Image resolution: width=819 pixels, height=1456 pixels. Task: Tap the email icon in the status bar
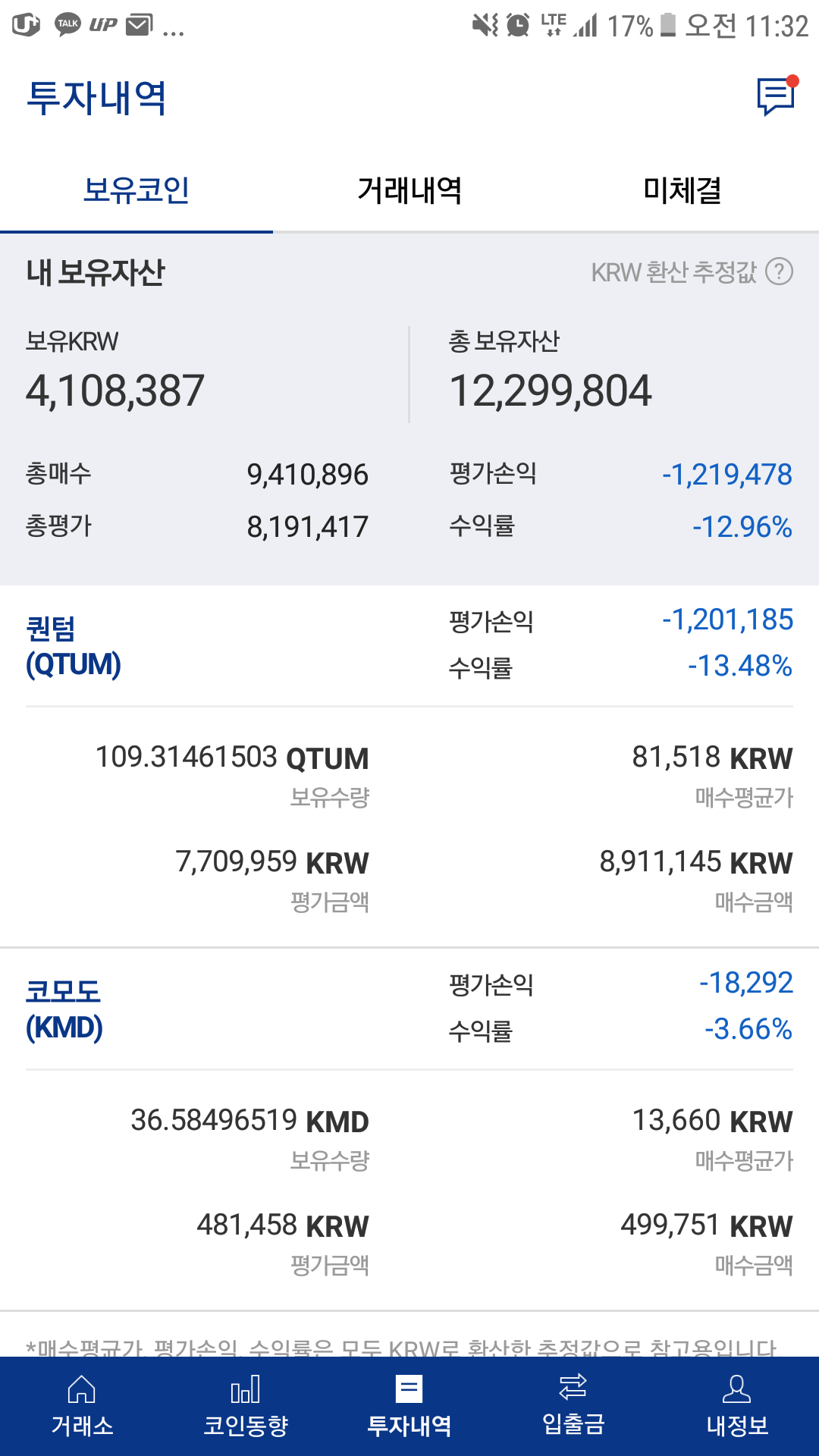[x=140, y=23]
